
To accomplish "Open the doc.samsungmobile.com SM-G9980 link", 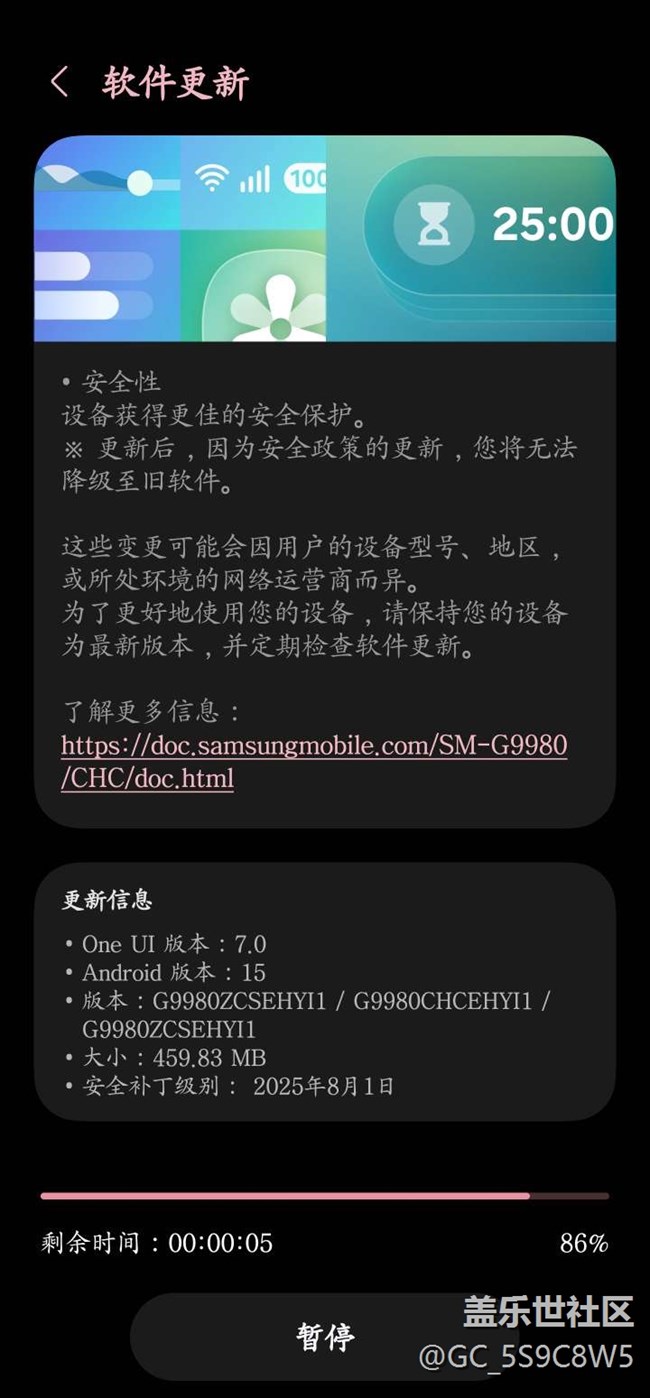I will tap(313, 747).
